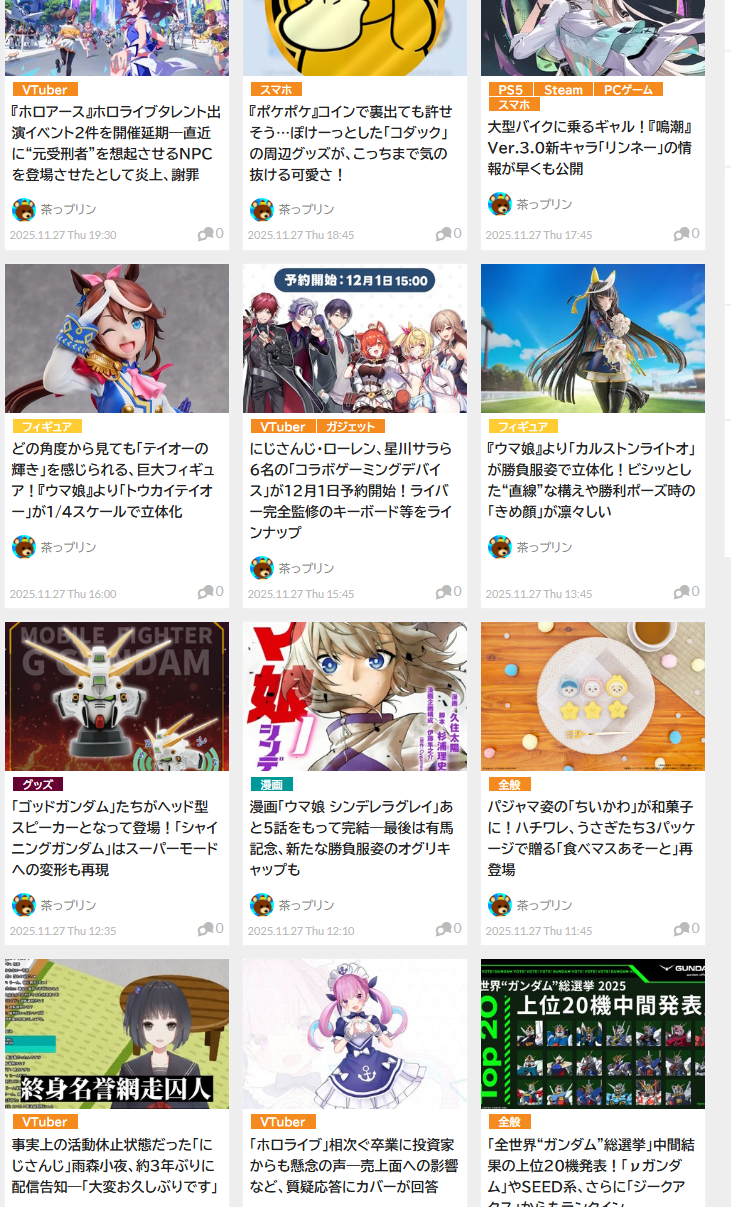Open the Calstone Light O figure article

pyautogui.click(x=592, y=479)
